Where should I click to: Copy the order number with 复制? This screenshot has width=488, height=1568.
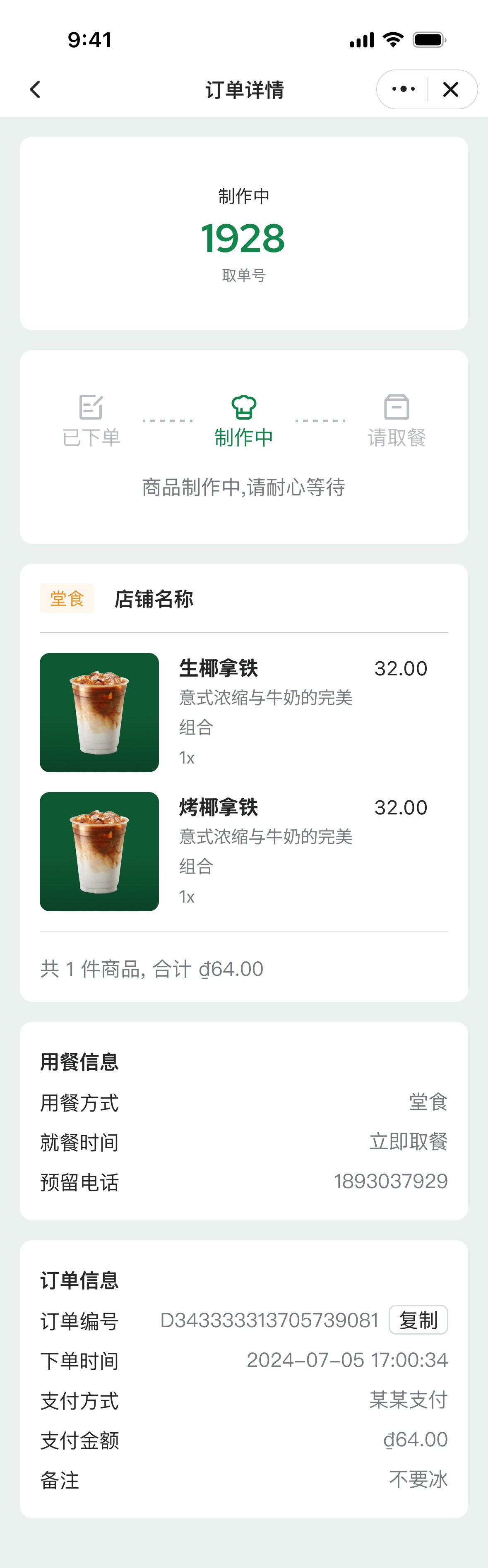[418, 1320]
